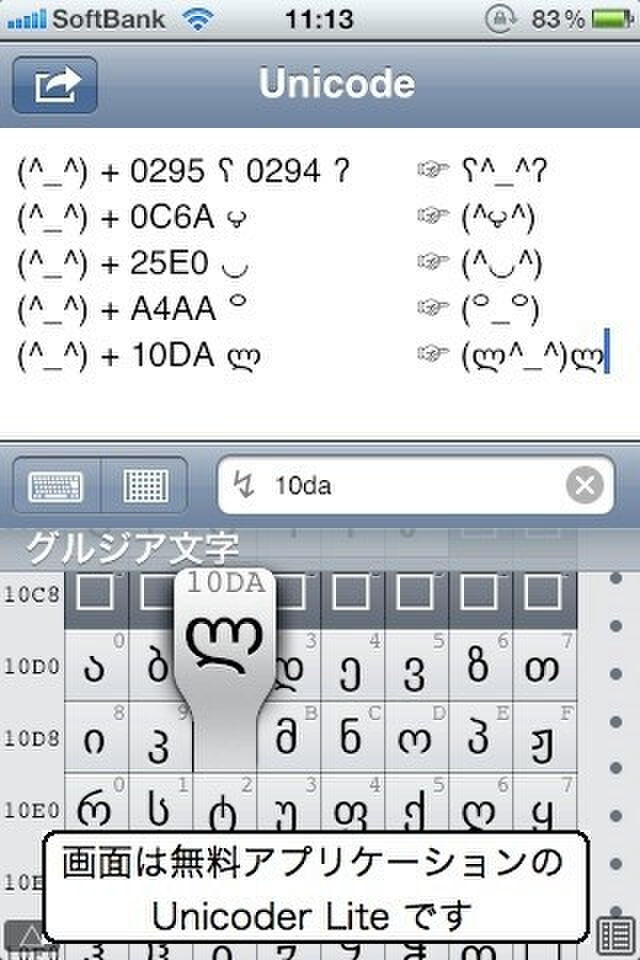Insert Georgian letter თ at 10D7
This screenshot has height=960, width=640.
[x=545, y=665]
